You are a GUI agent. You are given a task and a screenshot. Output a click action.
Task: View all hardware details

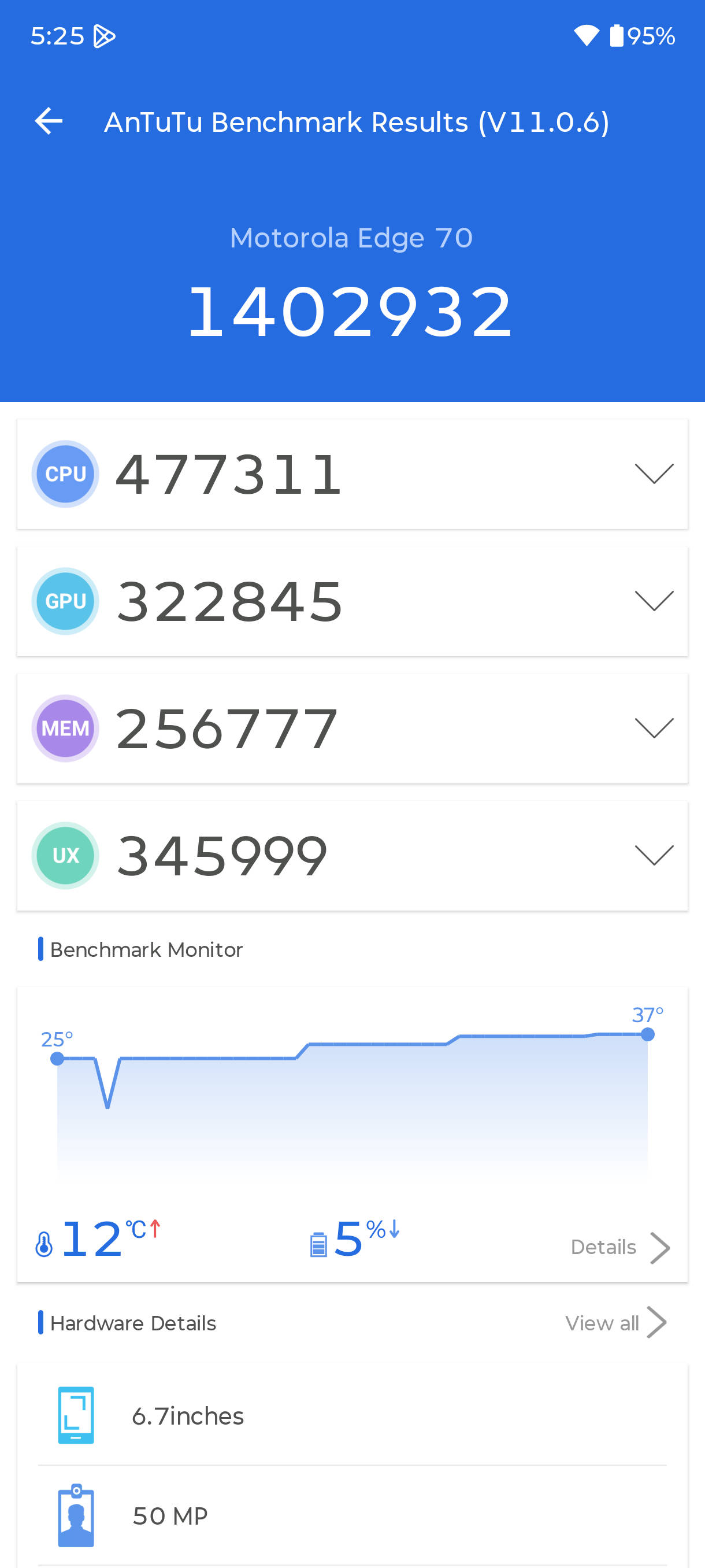pyautogui.click(x=615, y=1323)
